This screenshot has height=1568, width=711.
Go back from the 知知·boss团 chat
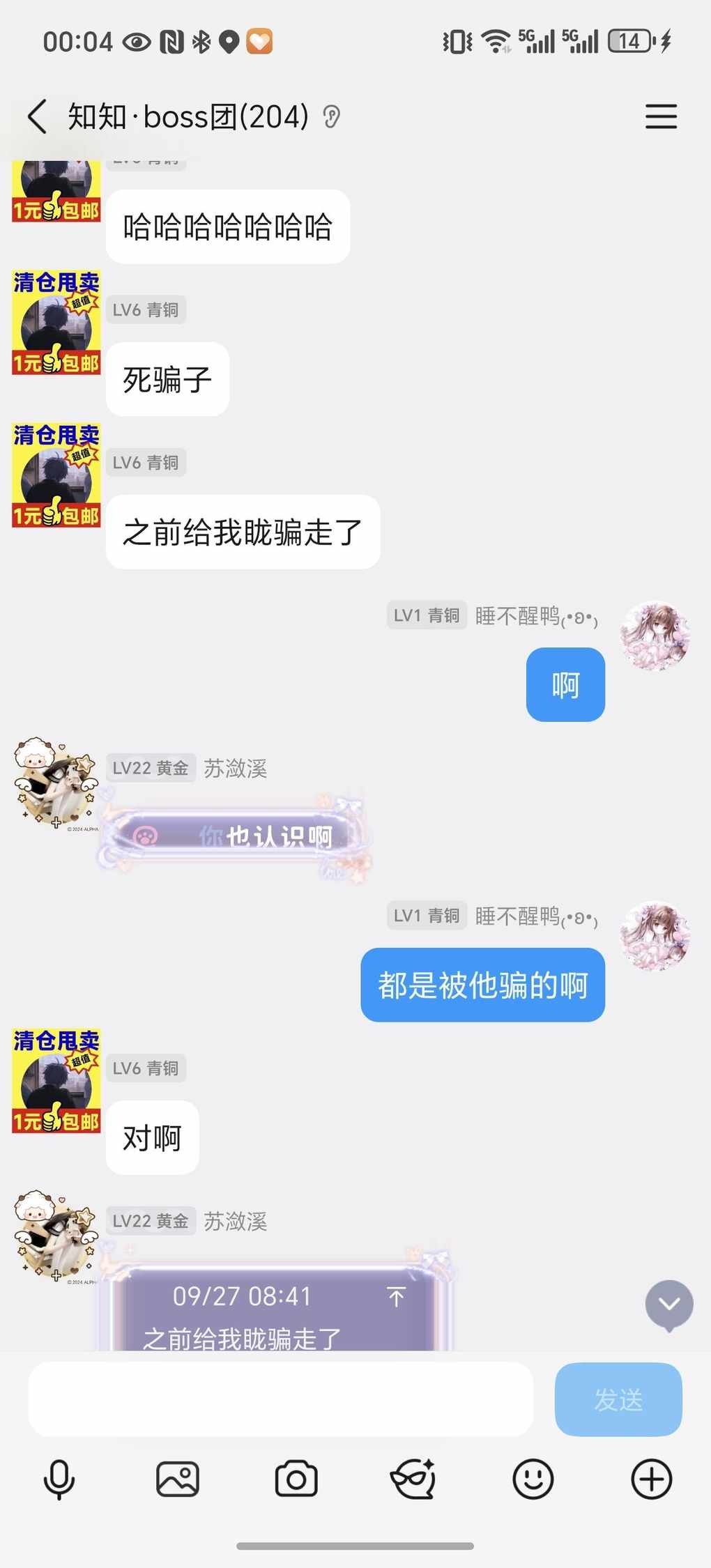[x=38, y=116]
